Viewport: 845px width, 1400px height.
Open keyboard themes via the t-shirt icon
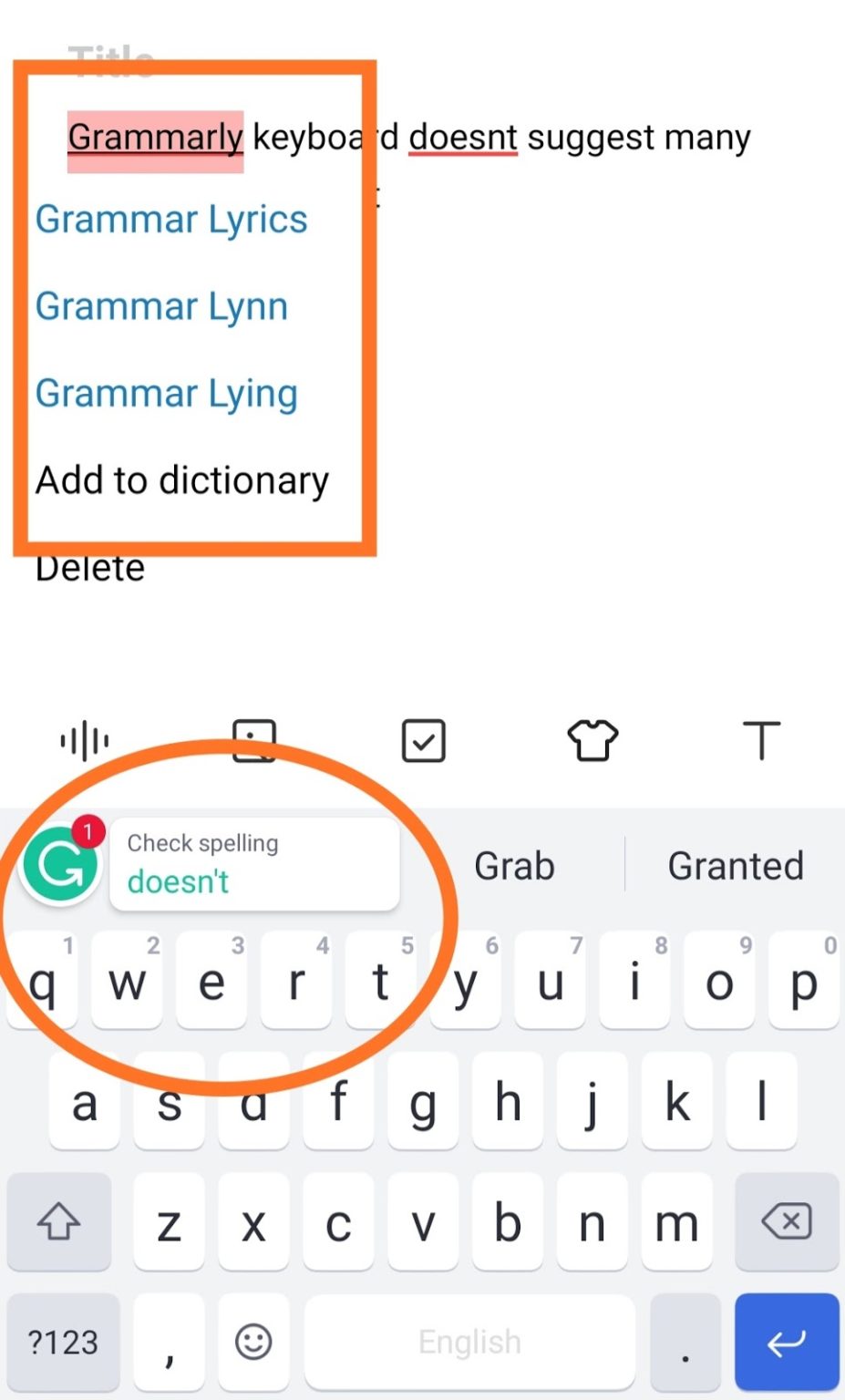pyautogui.click(x=592, y=741)
